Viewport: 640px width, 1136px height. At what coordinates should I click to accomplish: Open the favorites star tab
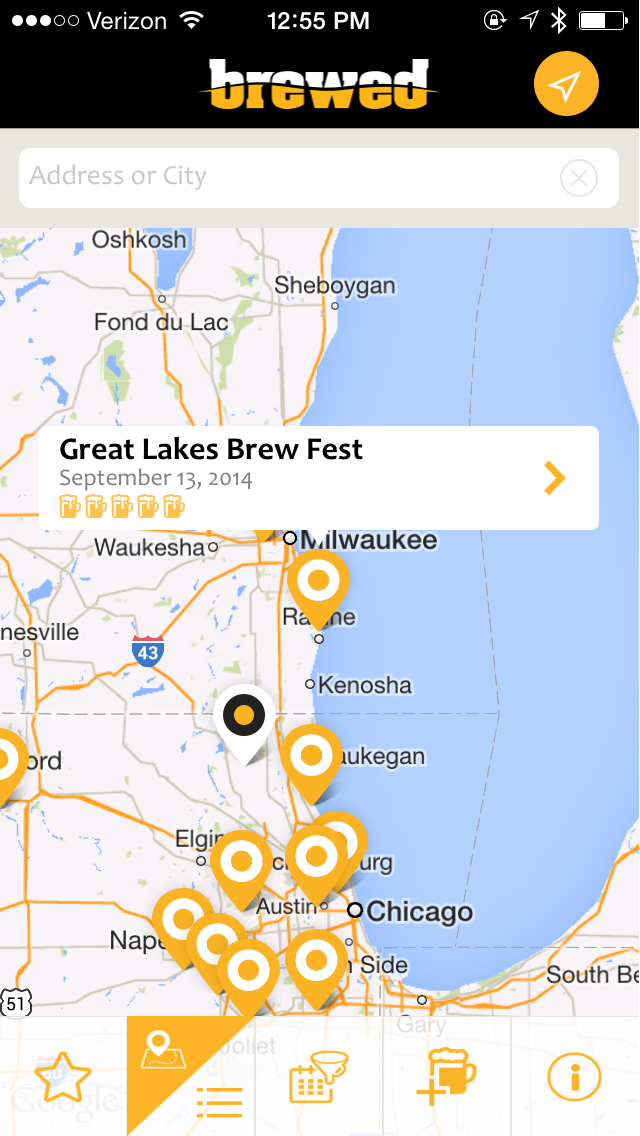63,1076
